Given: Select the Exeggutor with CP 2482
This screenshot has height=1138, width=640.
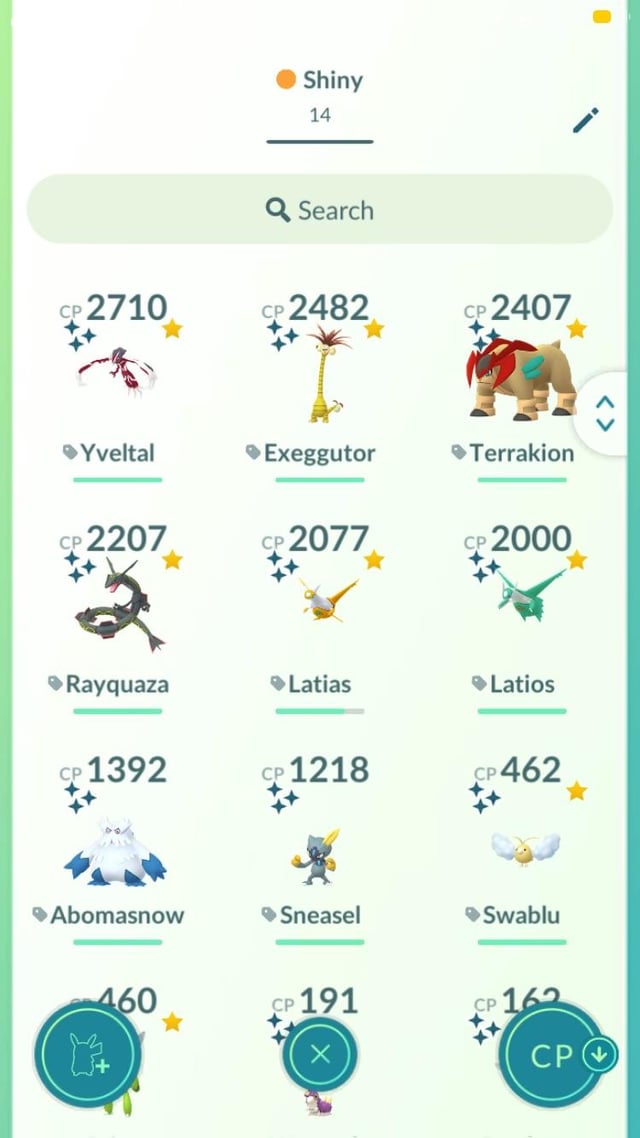Looking at the screenshot, I should [320, 375].
